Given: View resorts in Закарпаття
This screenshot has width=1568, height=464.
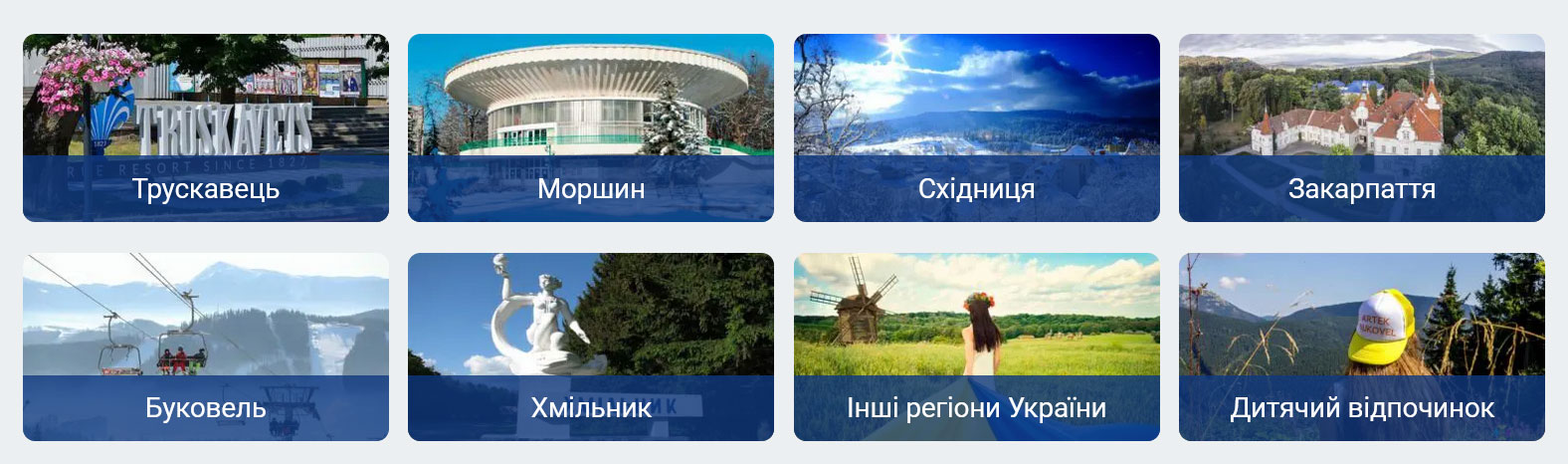Looking at the screenshot, I should 1361,128.
